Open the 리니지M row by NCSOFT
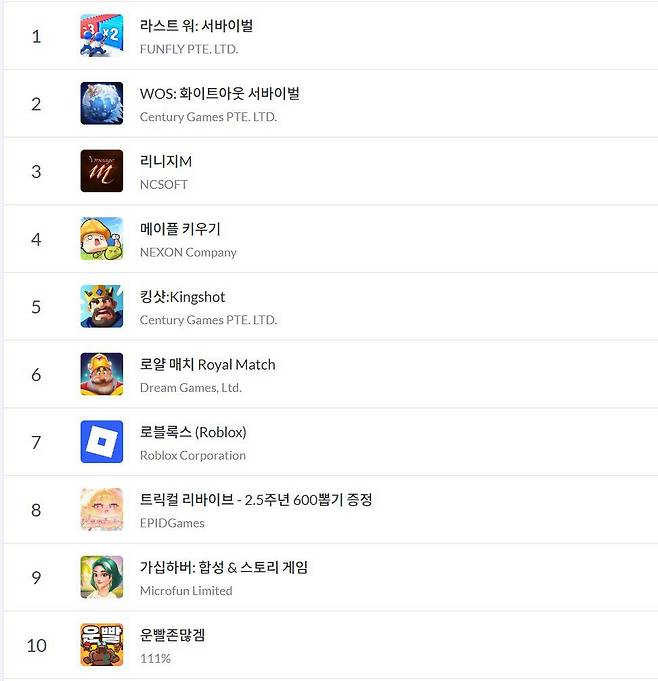Image resolution: width=658 pixels, height=681 pixels. (166, 162)
